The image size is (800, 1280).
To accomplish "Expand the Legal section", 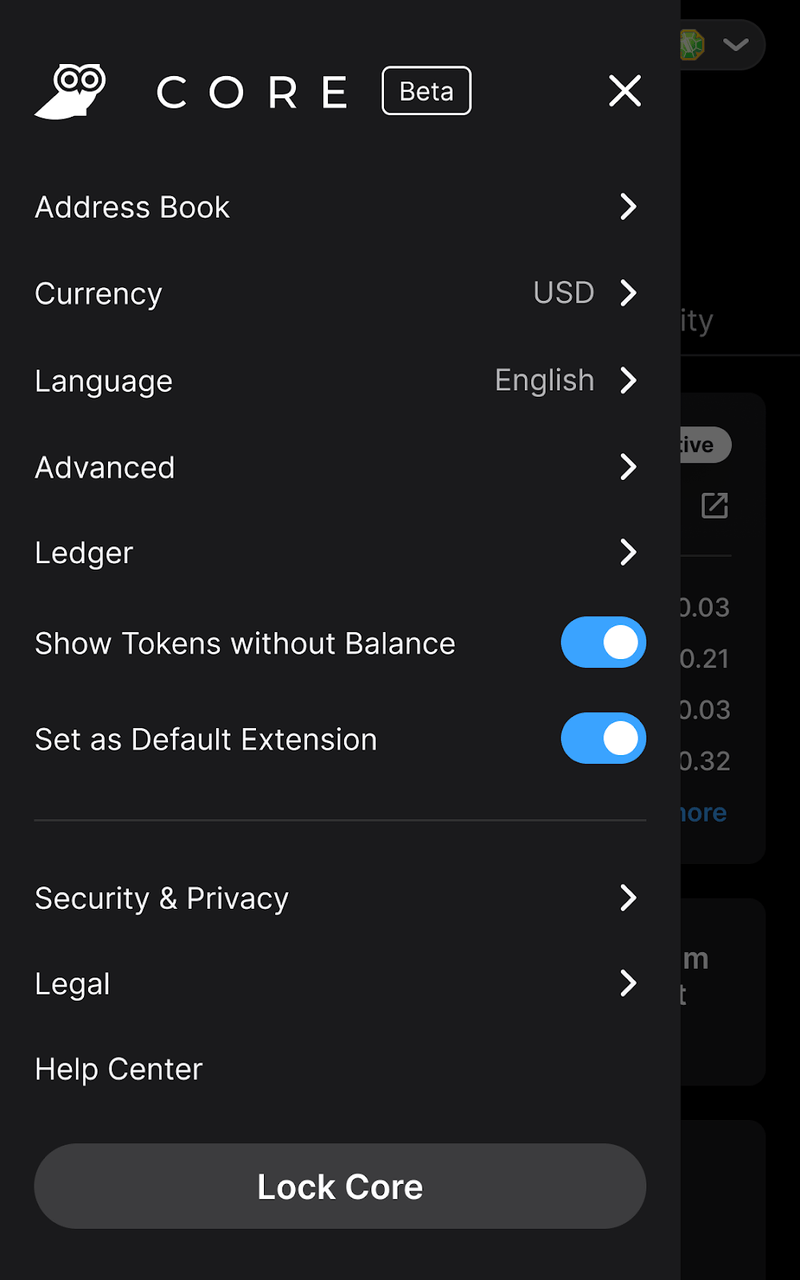I will click(x=340, y=983).
